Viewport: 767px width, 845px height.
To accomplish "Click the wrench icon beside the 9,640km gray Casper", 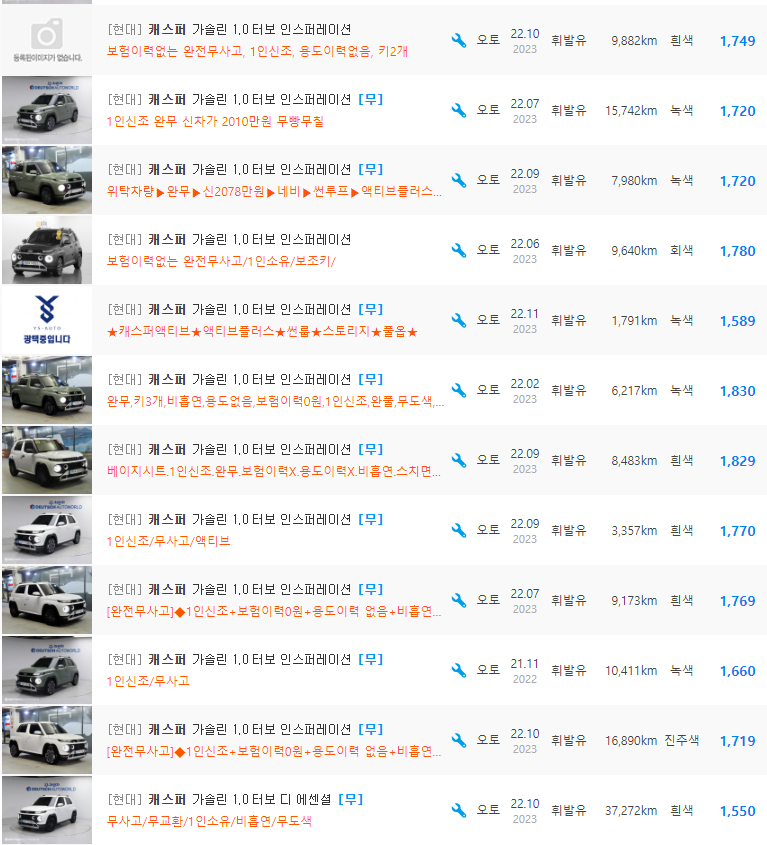I will pyautogui.click(x=459, y=251).
